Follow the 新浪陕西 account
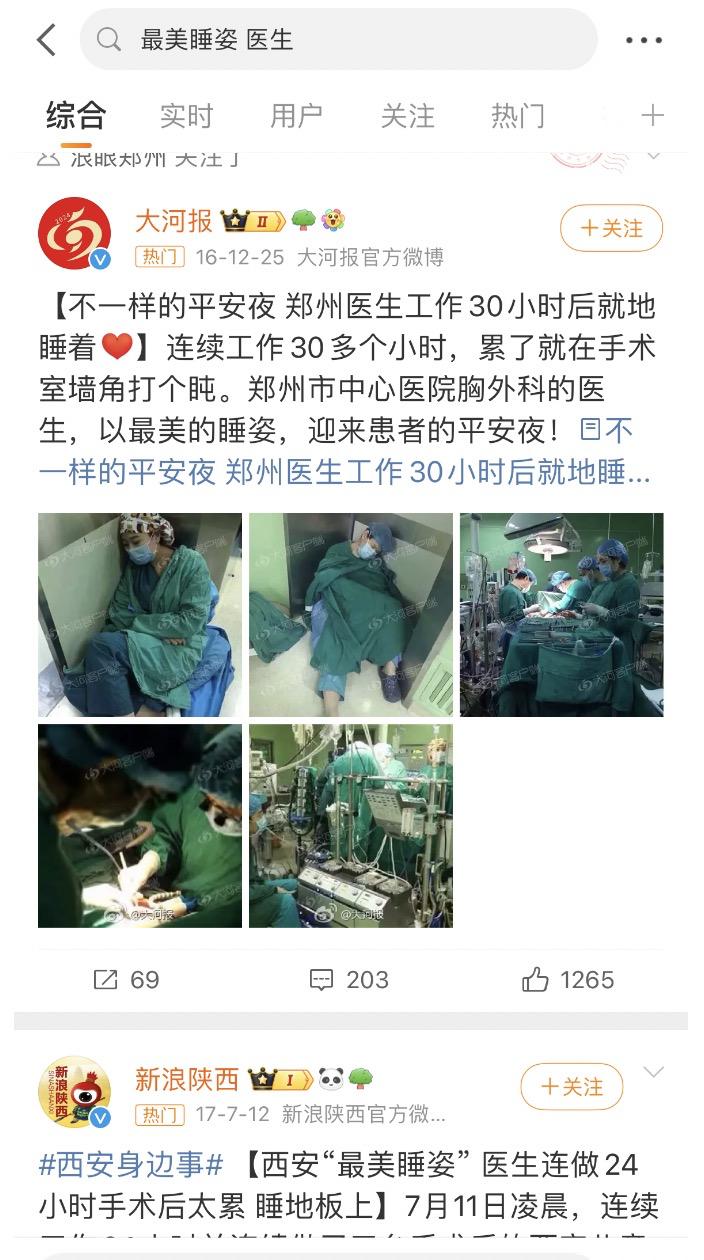The width and height of the screenshot is (704, 1260). [571, 1086]
